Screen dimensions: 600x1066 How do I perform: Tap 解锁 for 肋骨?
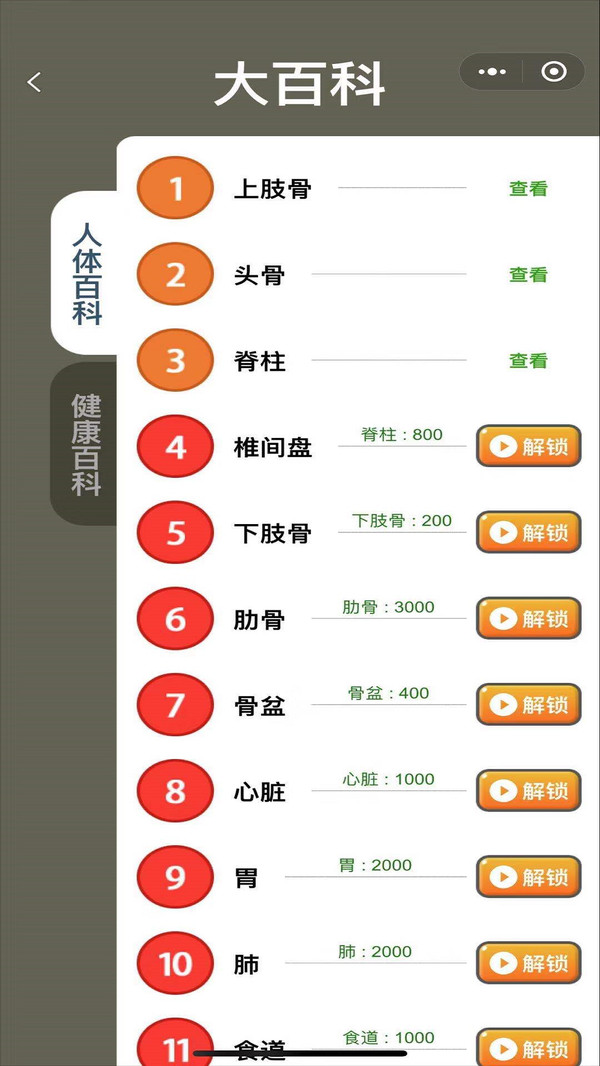528,618
